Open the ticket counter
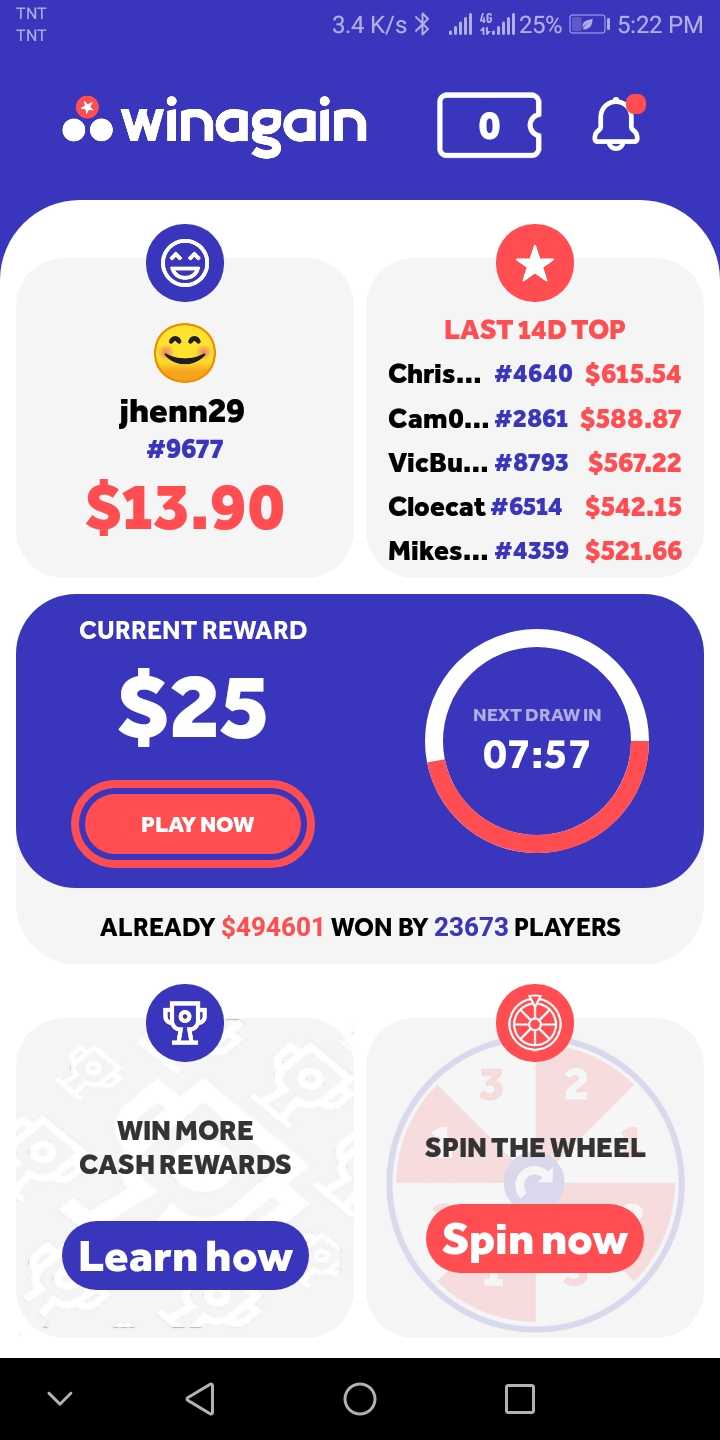The height and width of the screenshot is (1440, 720). click(x=488, y=125)
